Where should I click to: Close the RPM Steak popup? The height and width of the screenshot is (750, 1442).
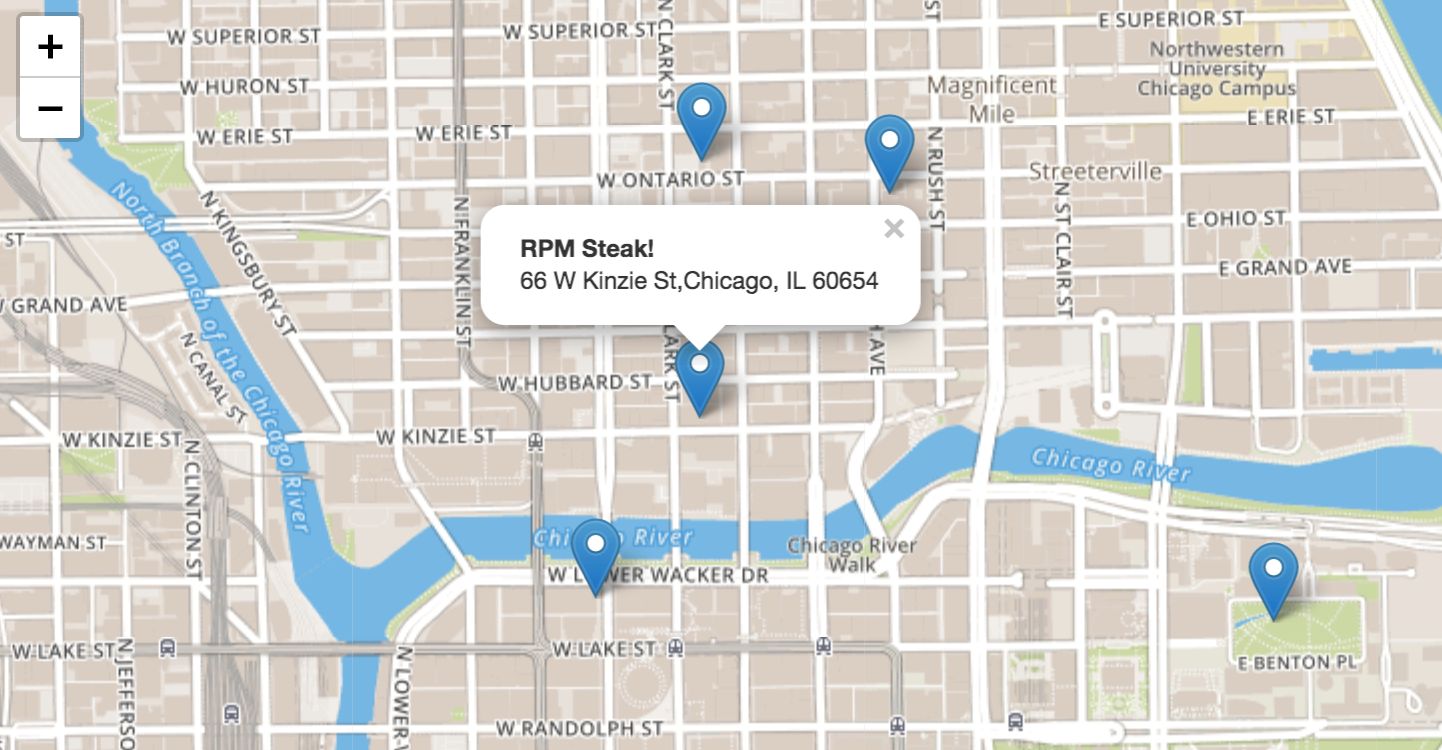[894, 229]
